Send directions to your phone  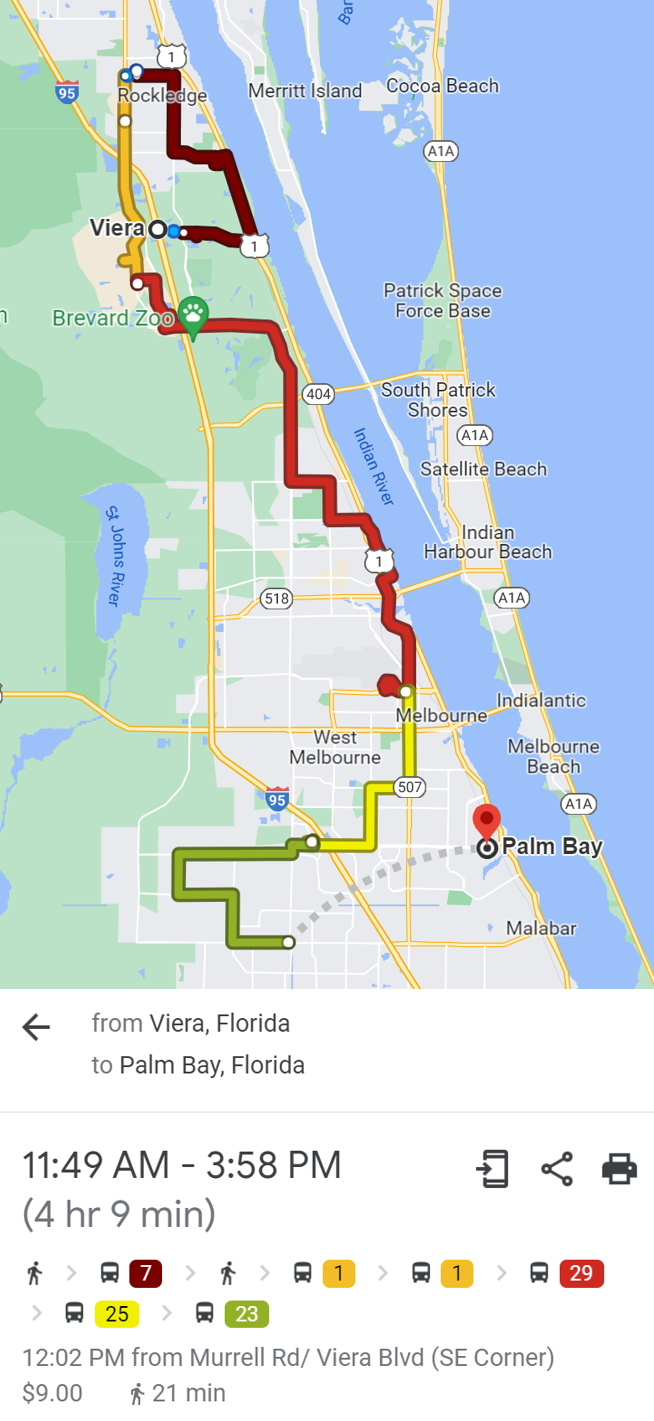coord(492,1168)
